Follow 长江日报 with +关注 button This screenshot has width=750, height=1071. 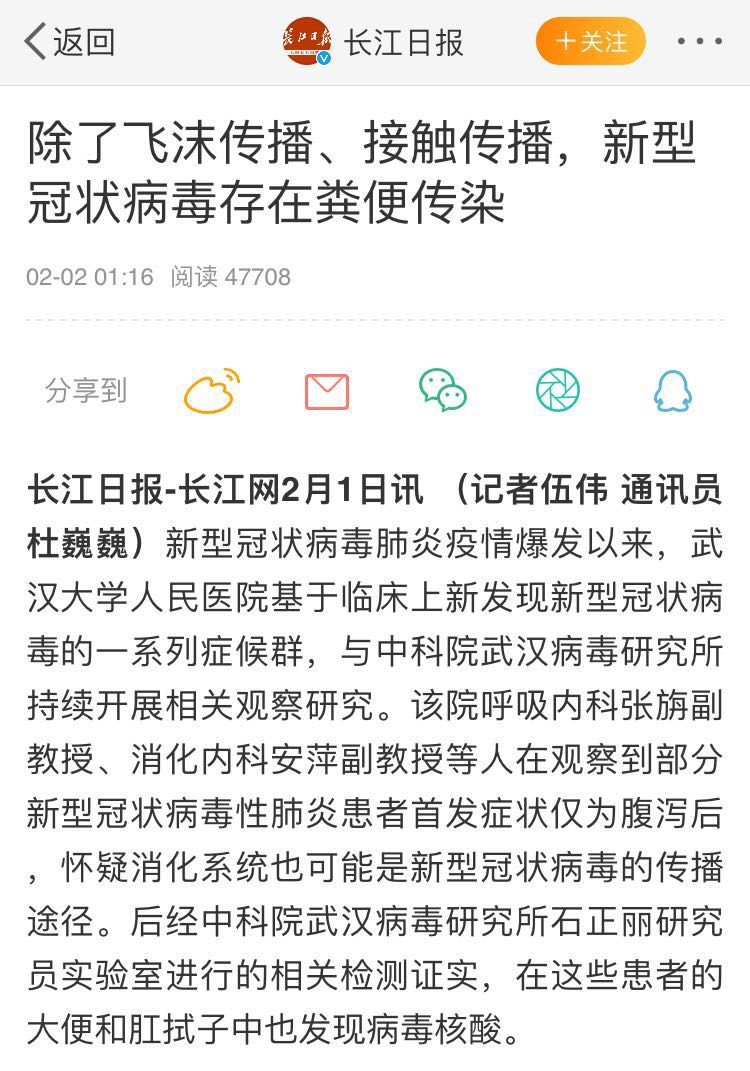click(590, 42)
